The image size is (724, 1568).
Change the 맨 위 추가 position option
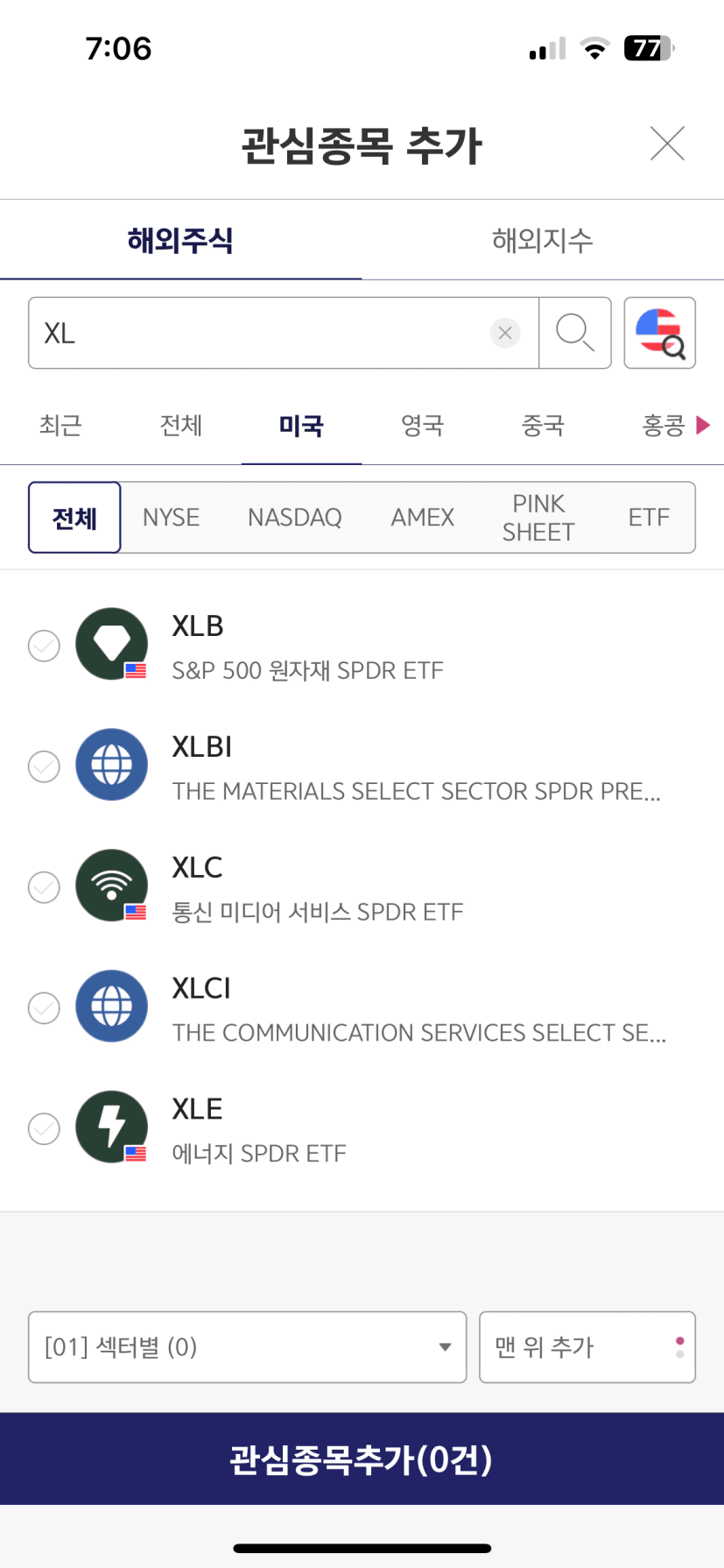point(587,1347)
